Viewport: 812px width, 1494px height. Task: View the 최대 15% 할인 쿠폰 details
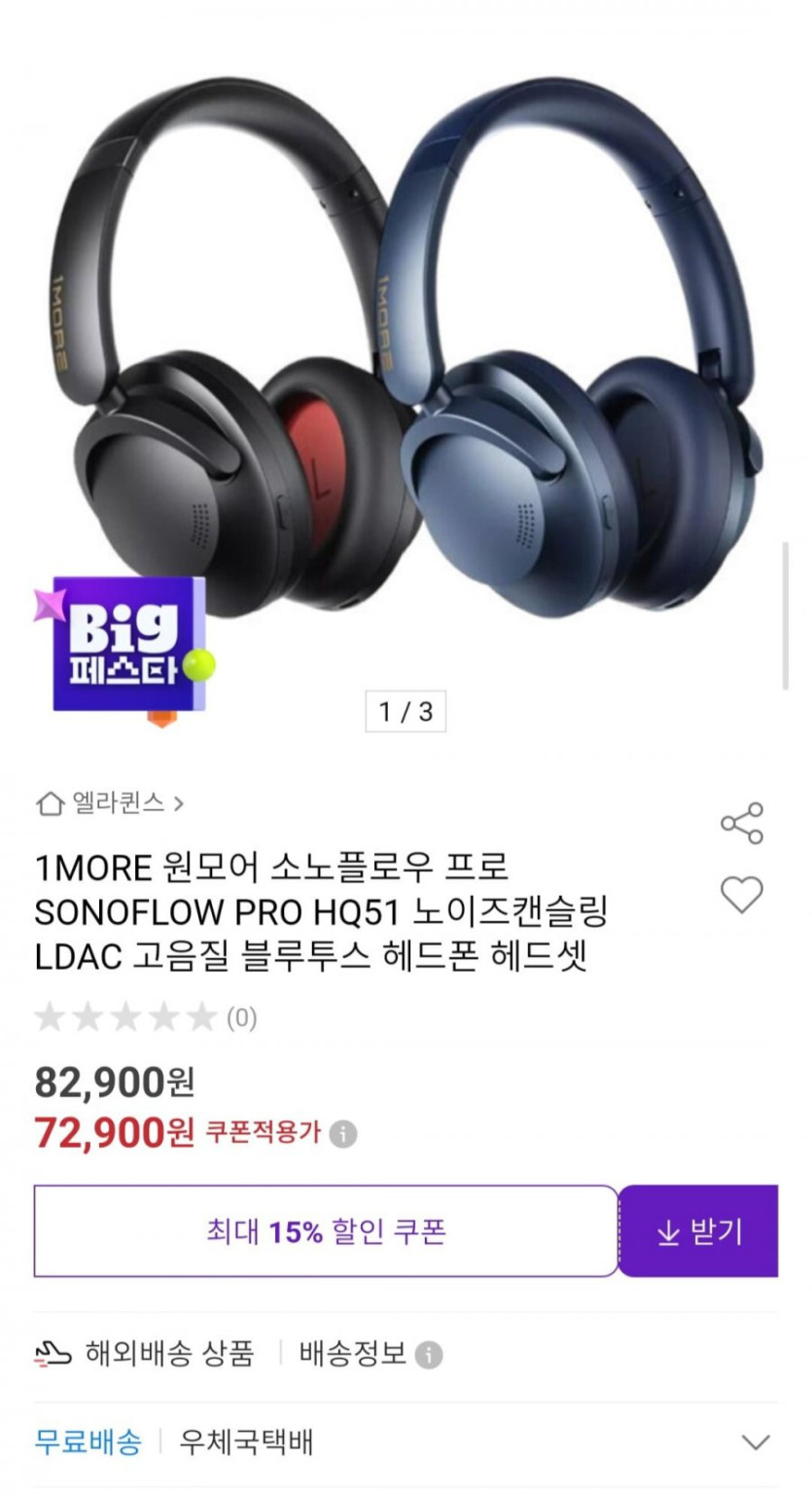point(326,1231)
